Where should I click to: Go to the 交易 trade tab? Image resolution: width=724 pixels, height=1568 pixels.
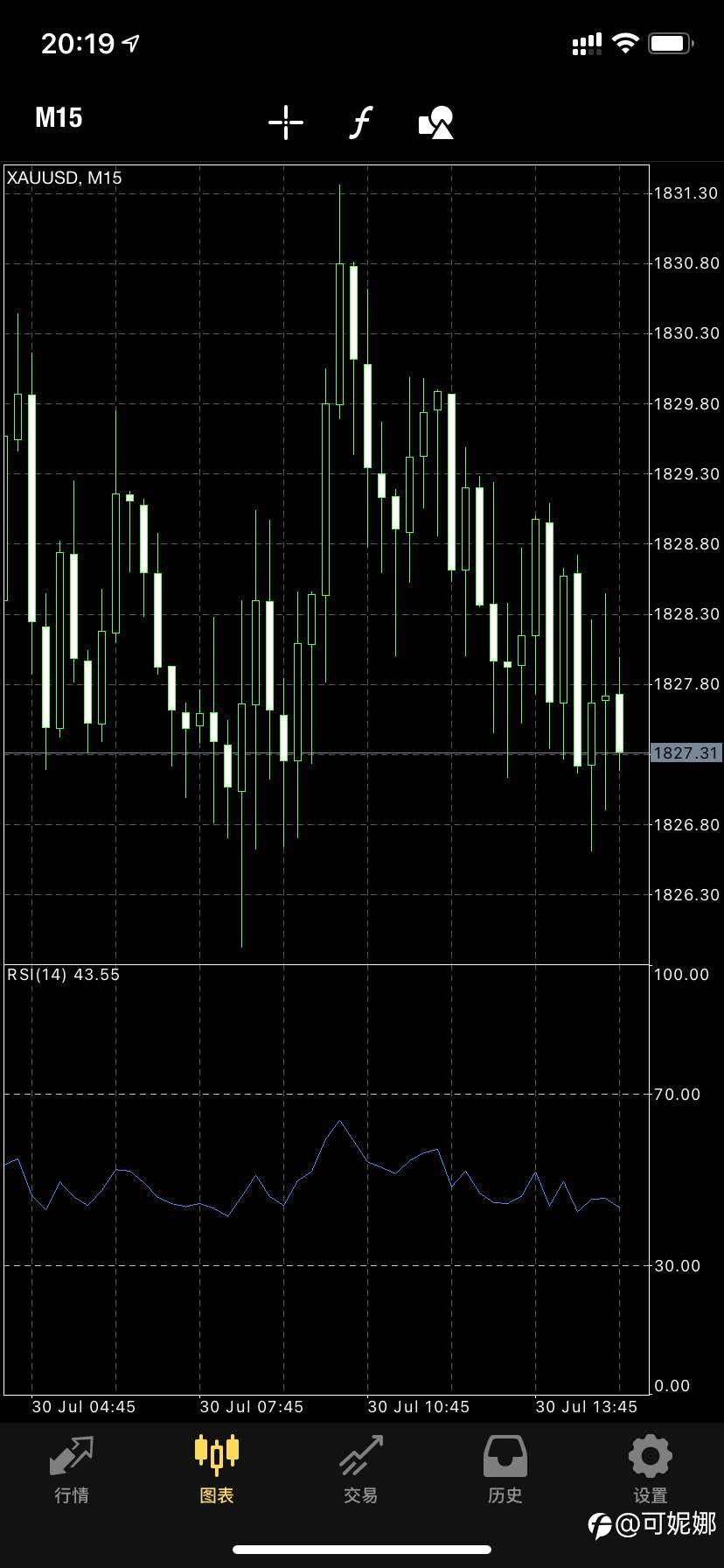(x=361, y=1470)
